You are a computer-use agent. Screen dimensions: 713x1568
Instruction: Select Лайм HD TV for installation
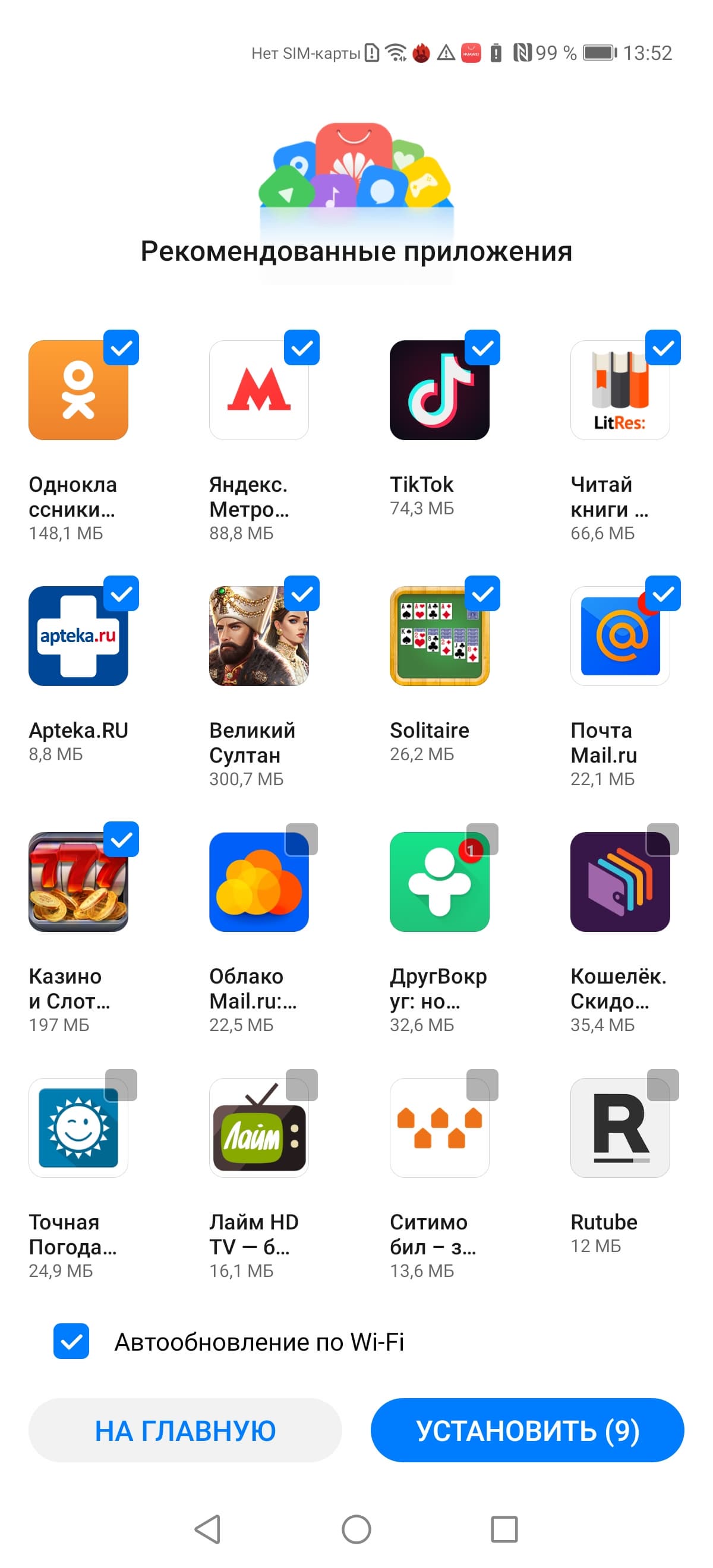pos(302,1085)
